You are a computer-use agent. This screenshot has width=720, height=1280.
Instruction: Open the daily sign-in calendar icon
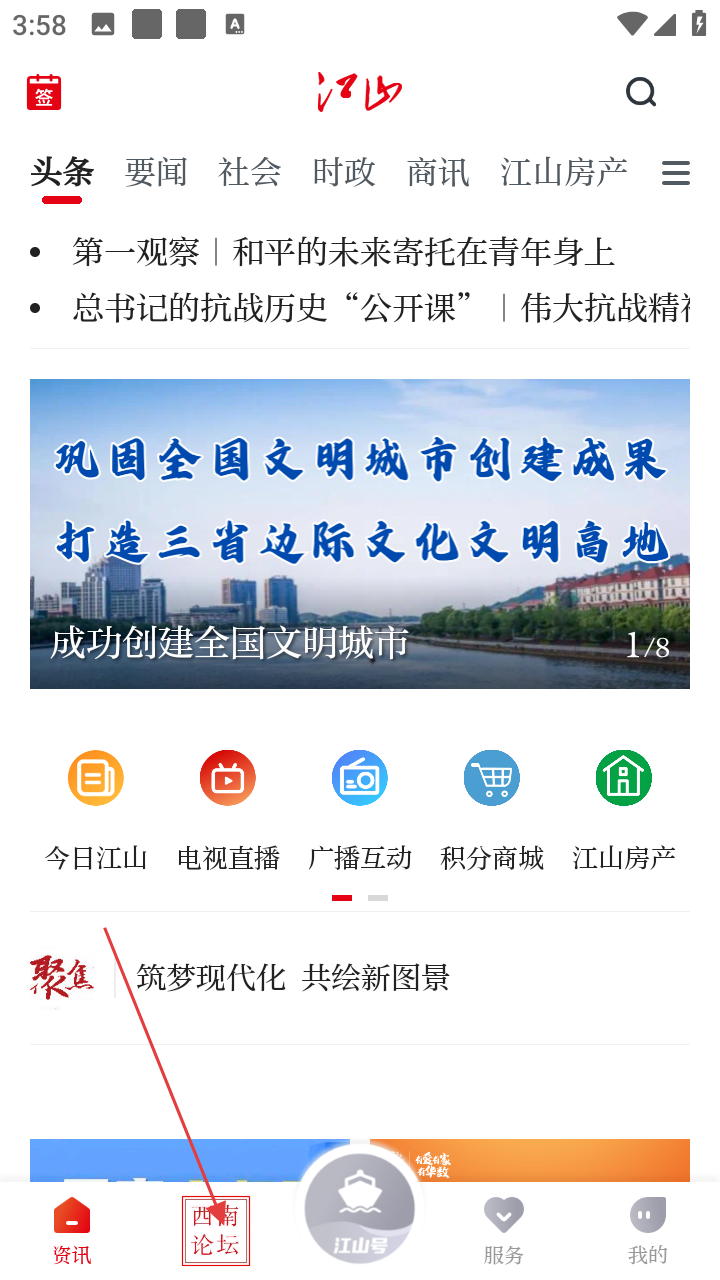pos(44,92)
